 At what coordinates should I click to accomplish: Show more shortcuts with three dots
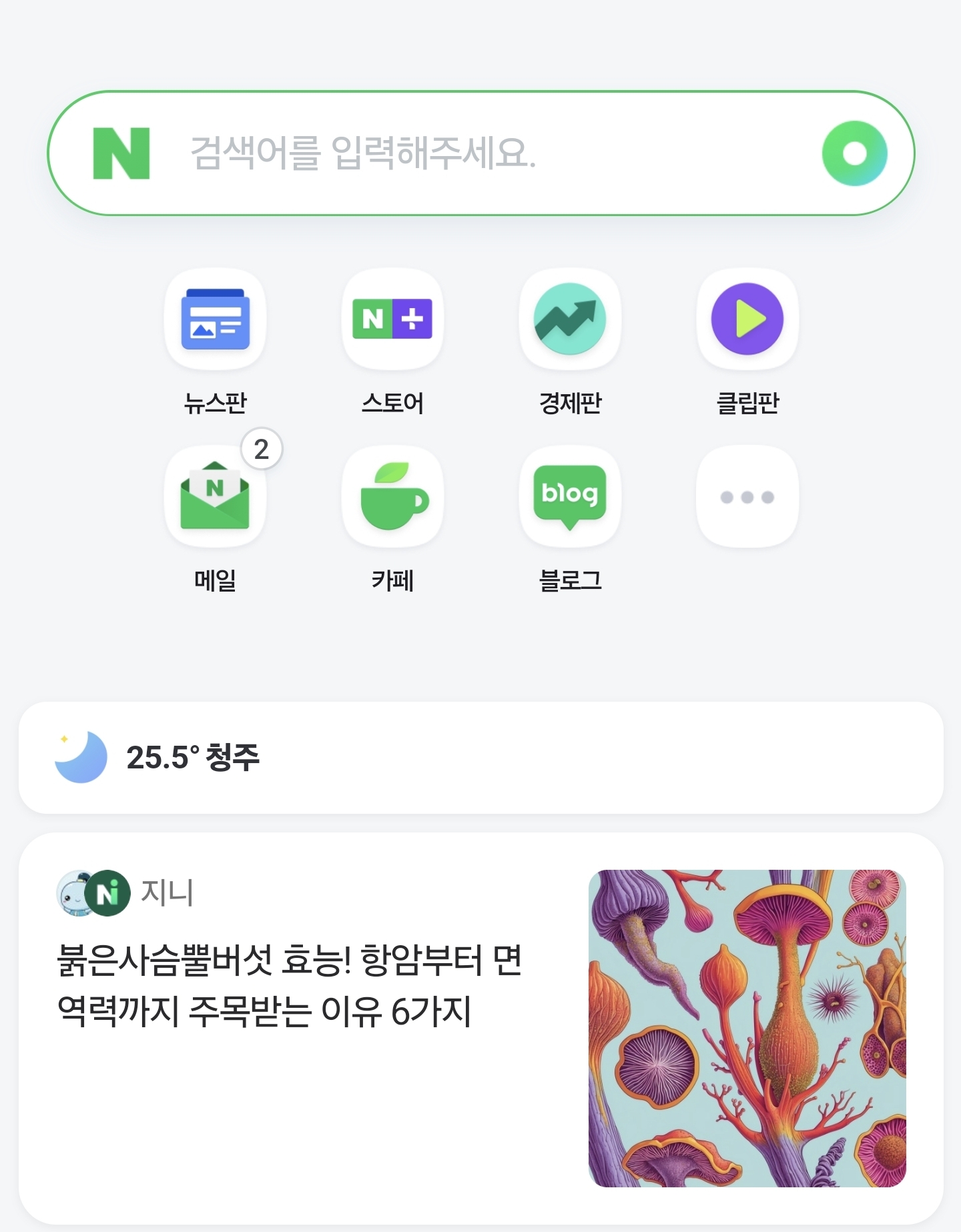tap(747, 497)
